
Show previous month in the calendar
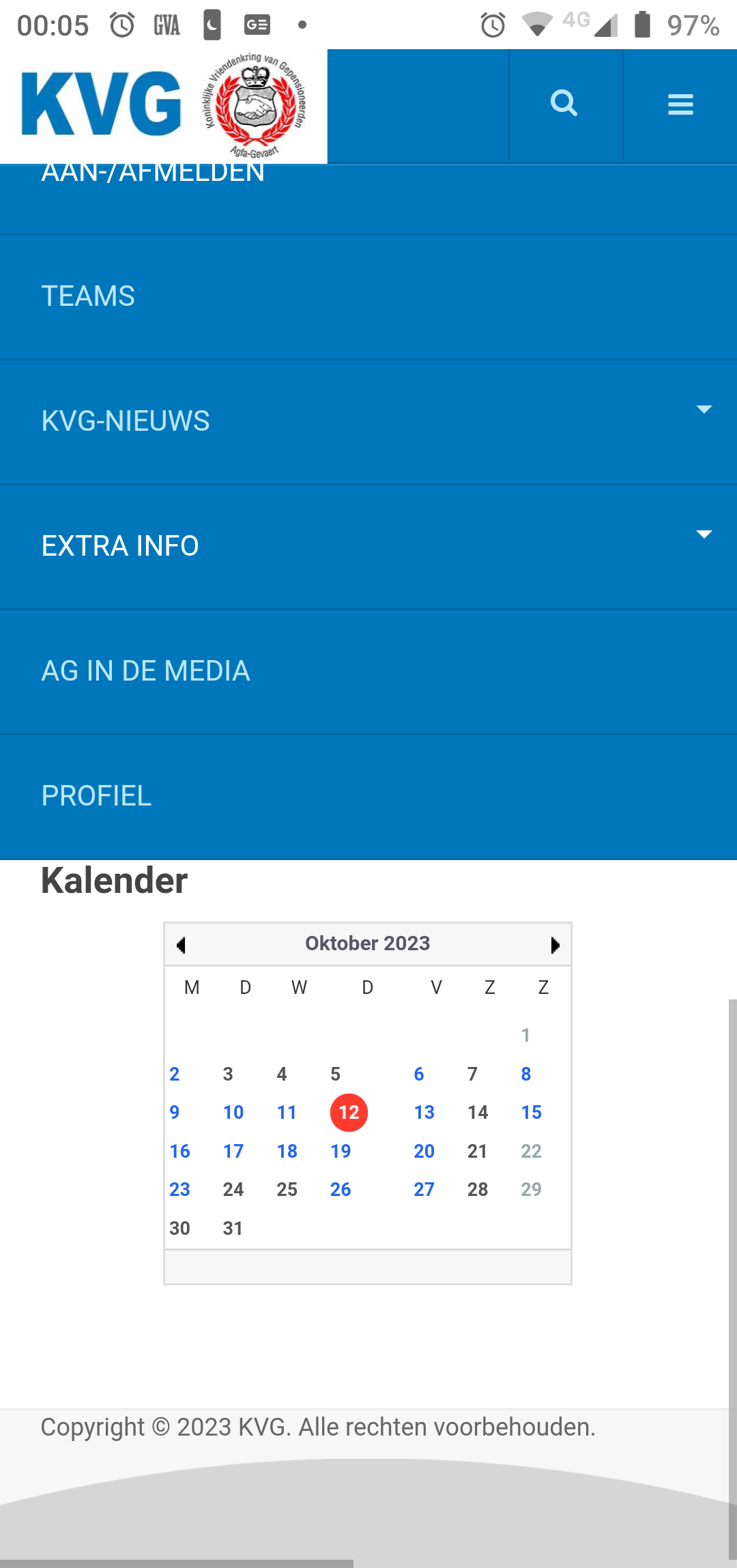[181, 945]
